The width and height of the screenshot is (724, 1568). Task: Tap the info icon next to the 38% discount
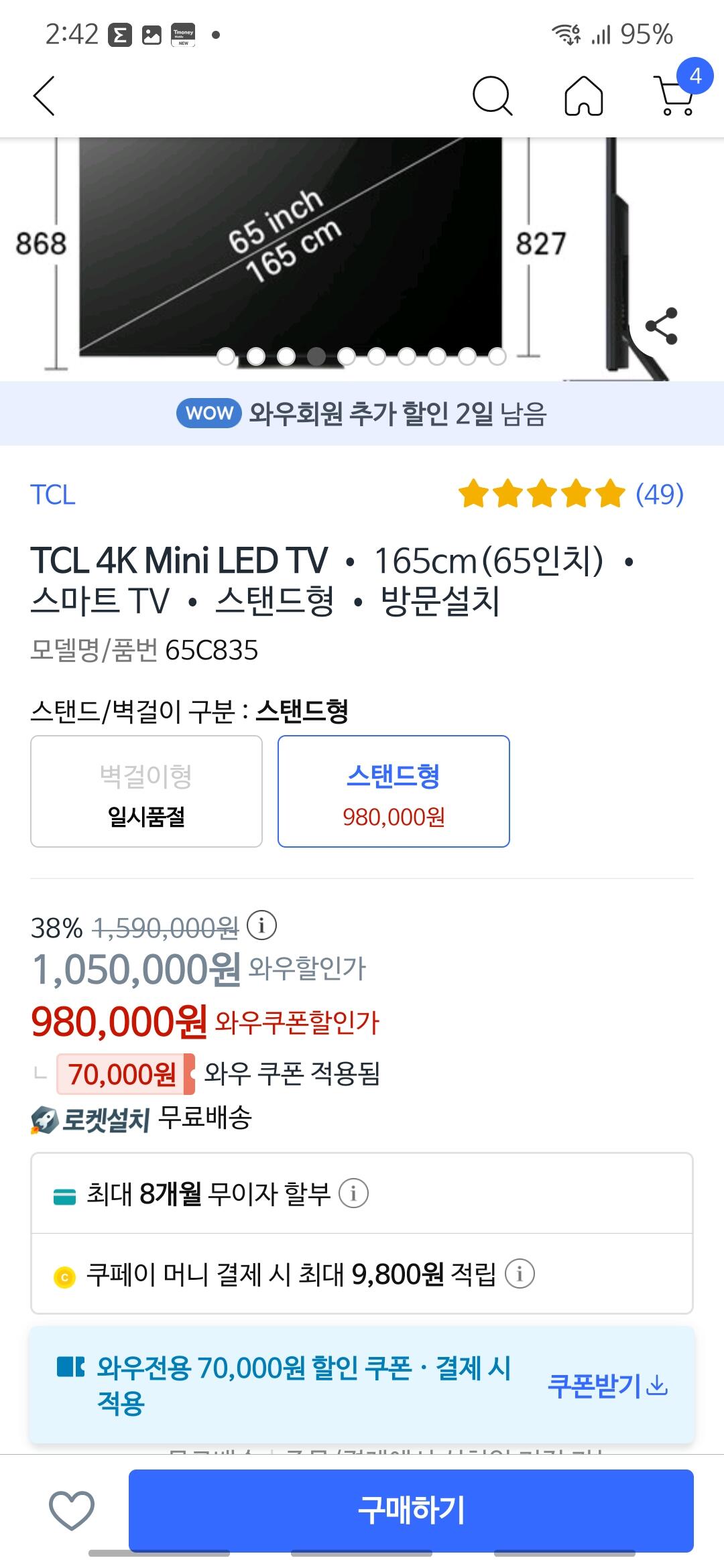[261, 928]
